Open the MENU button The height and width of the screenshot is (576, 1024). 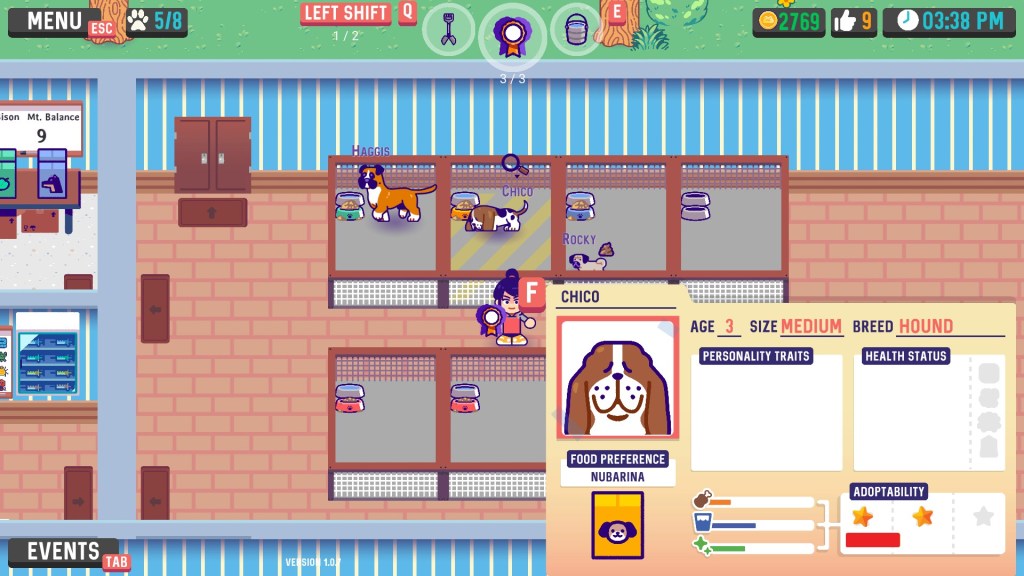(55, 21)
